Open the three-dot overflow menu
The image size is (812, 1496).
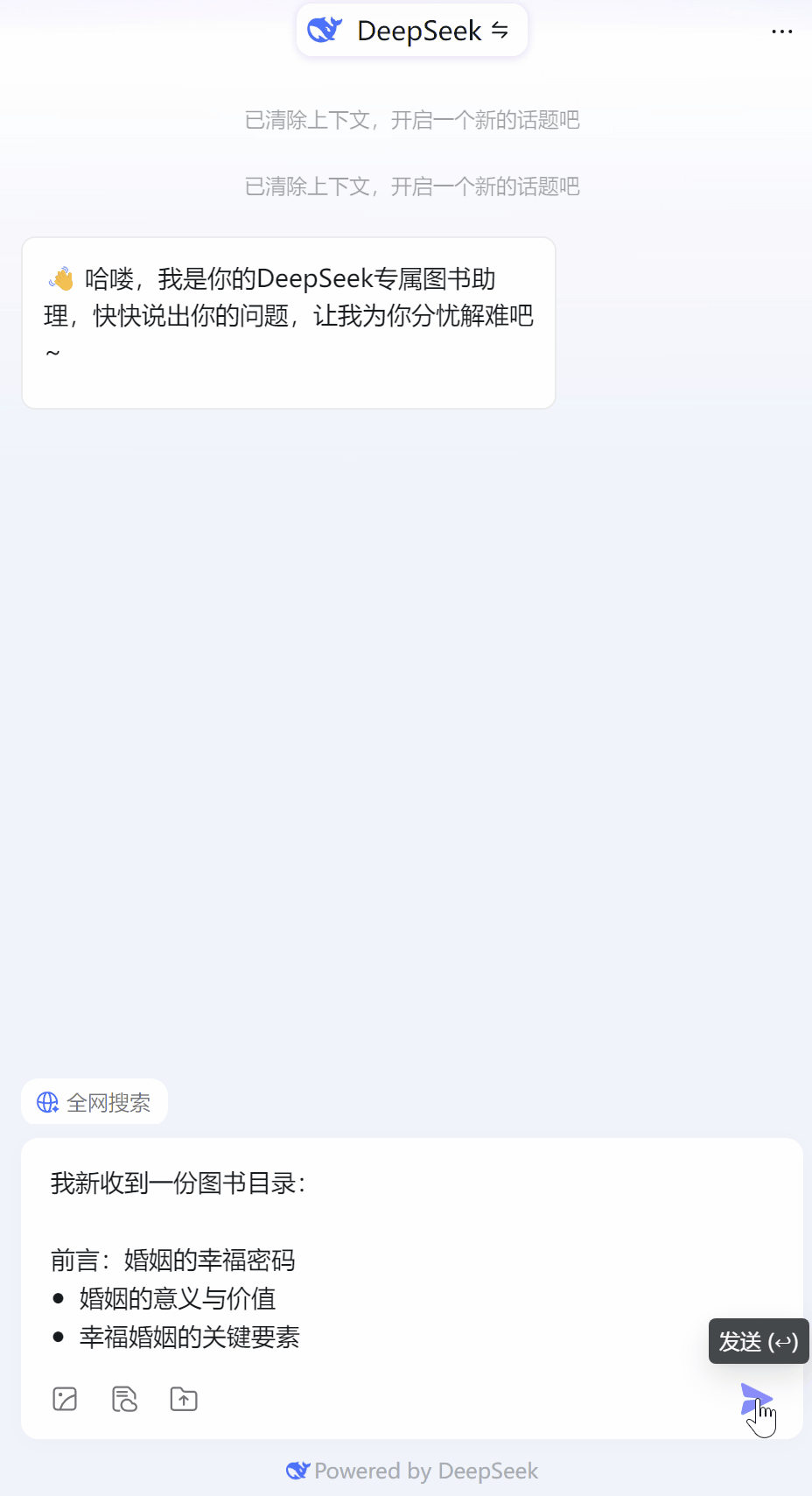[x=781, y=32]
